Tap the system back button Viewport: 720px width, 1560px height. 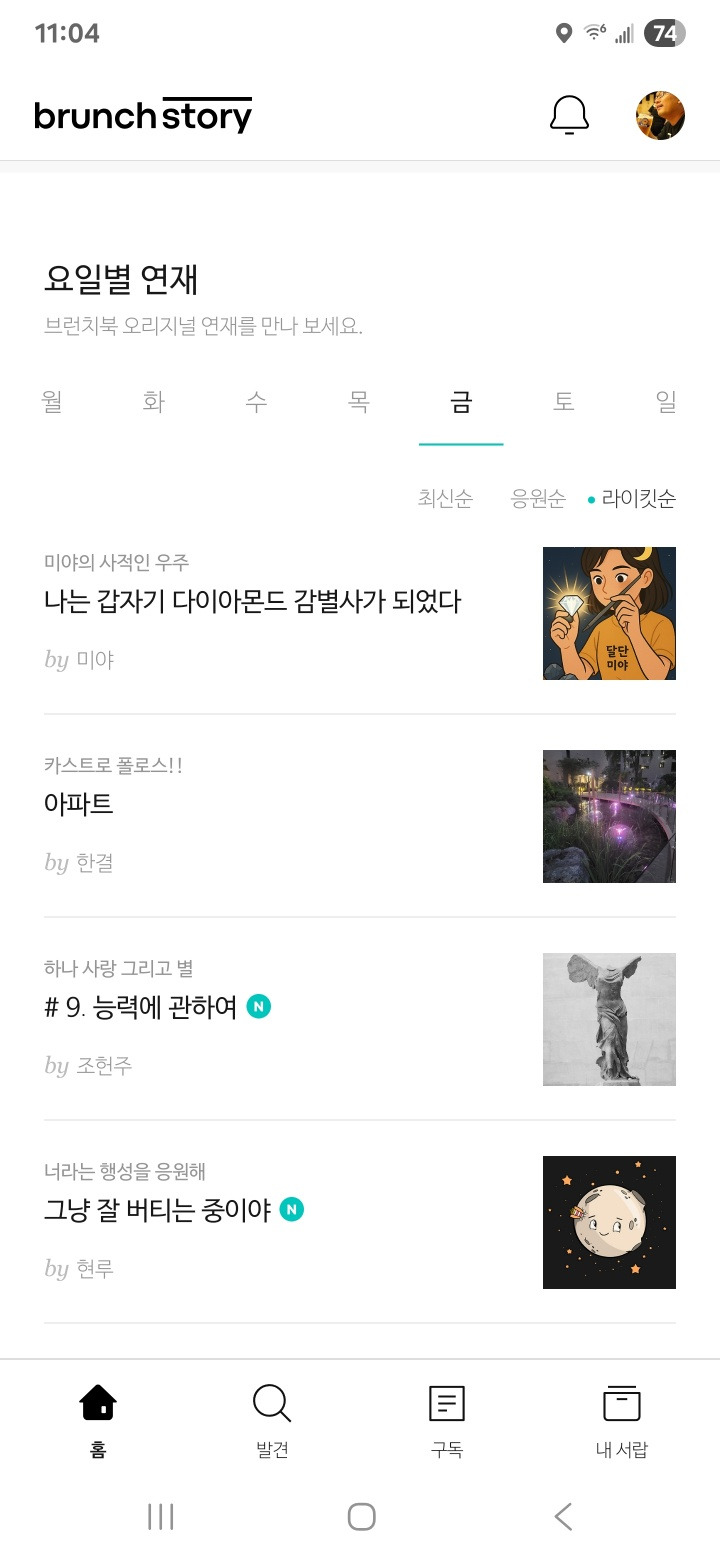click(563, 1516)
